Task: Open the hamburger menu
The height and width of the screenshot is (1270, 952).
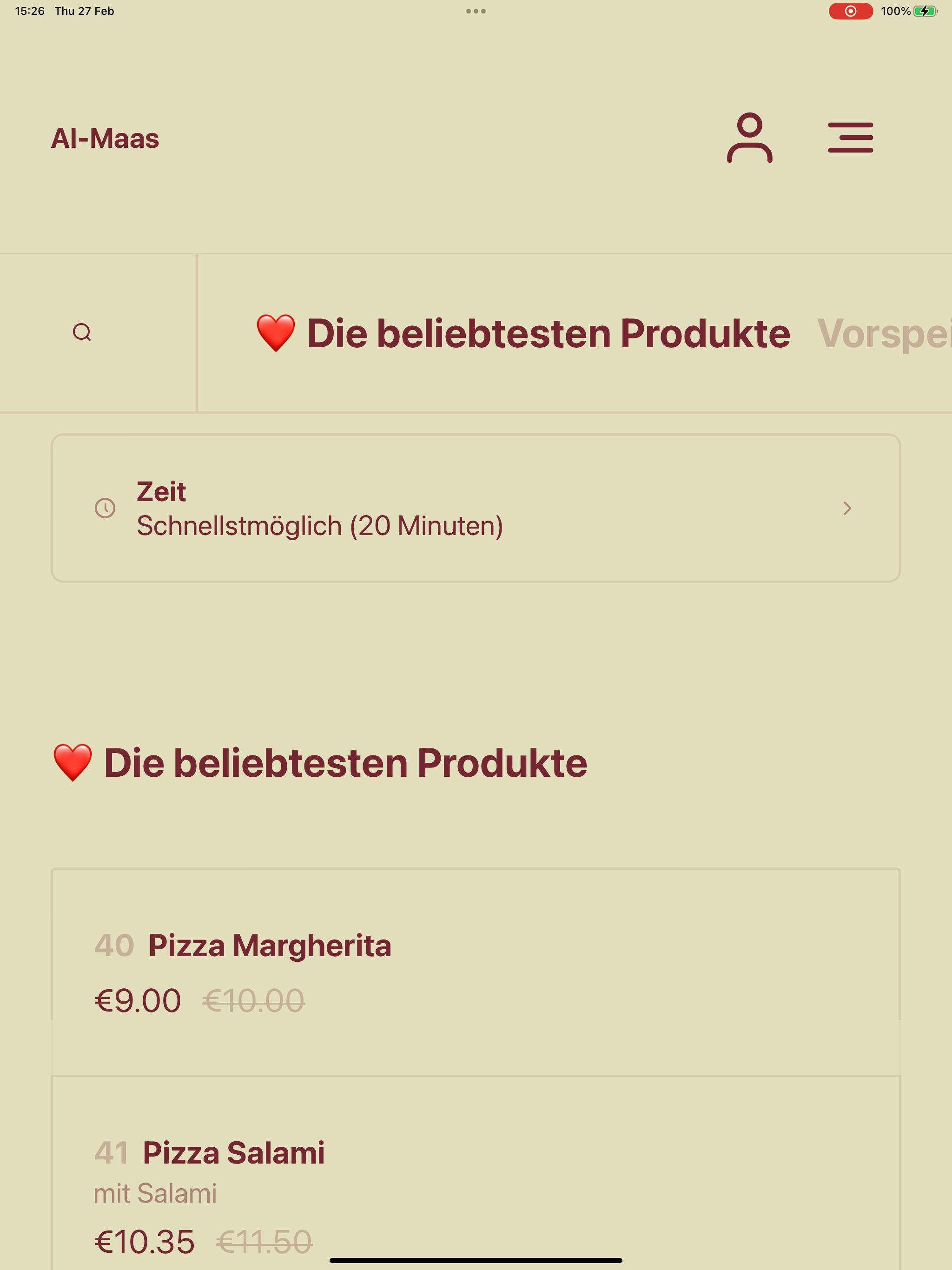Action: point(850,138)
